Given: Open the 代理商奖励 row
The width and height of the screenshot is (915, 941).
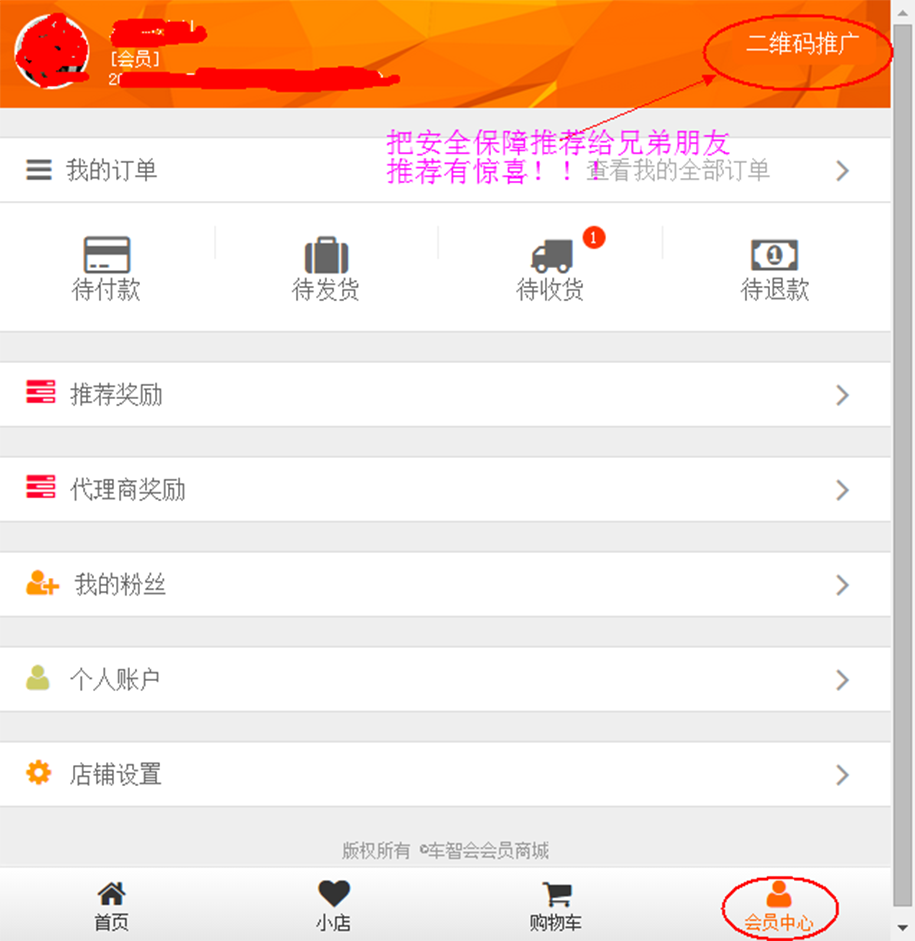Looking at the screenshot, I should click(445, 490).
